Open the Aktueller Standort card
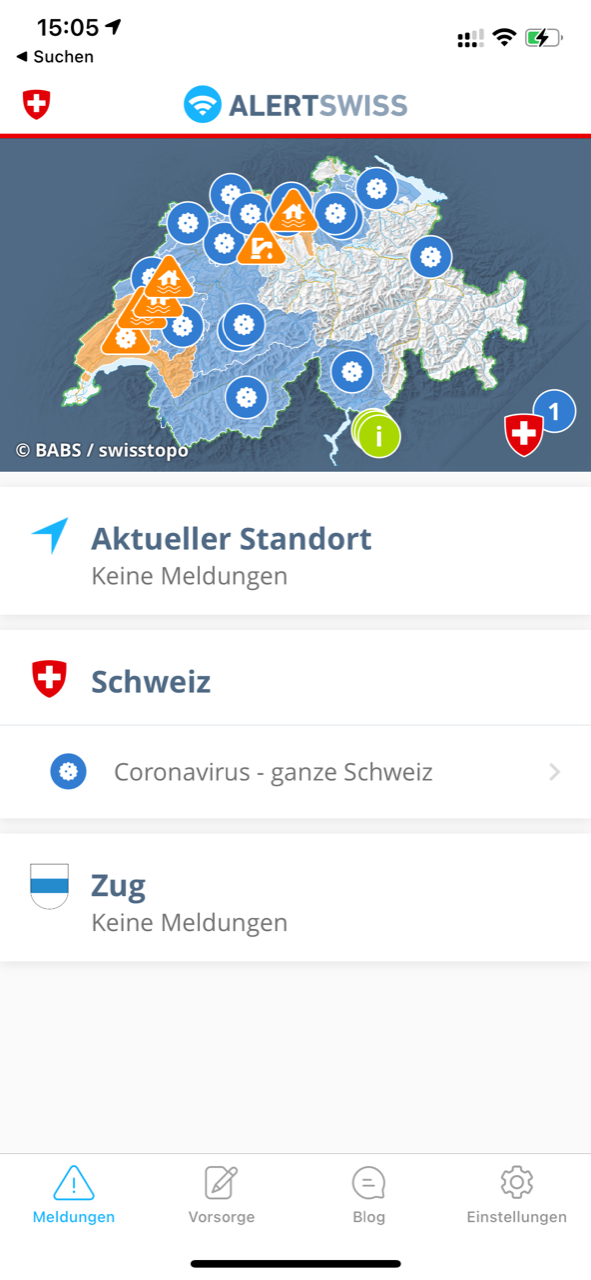The height and width of the screenshot is (1280, 591). pos(295,551)
